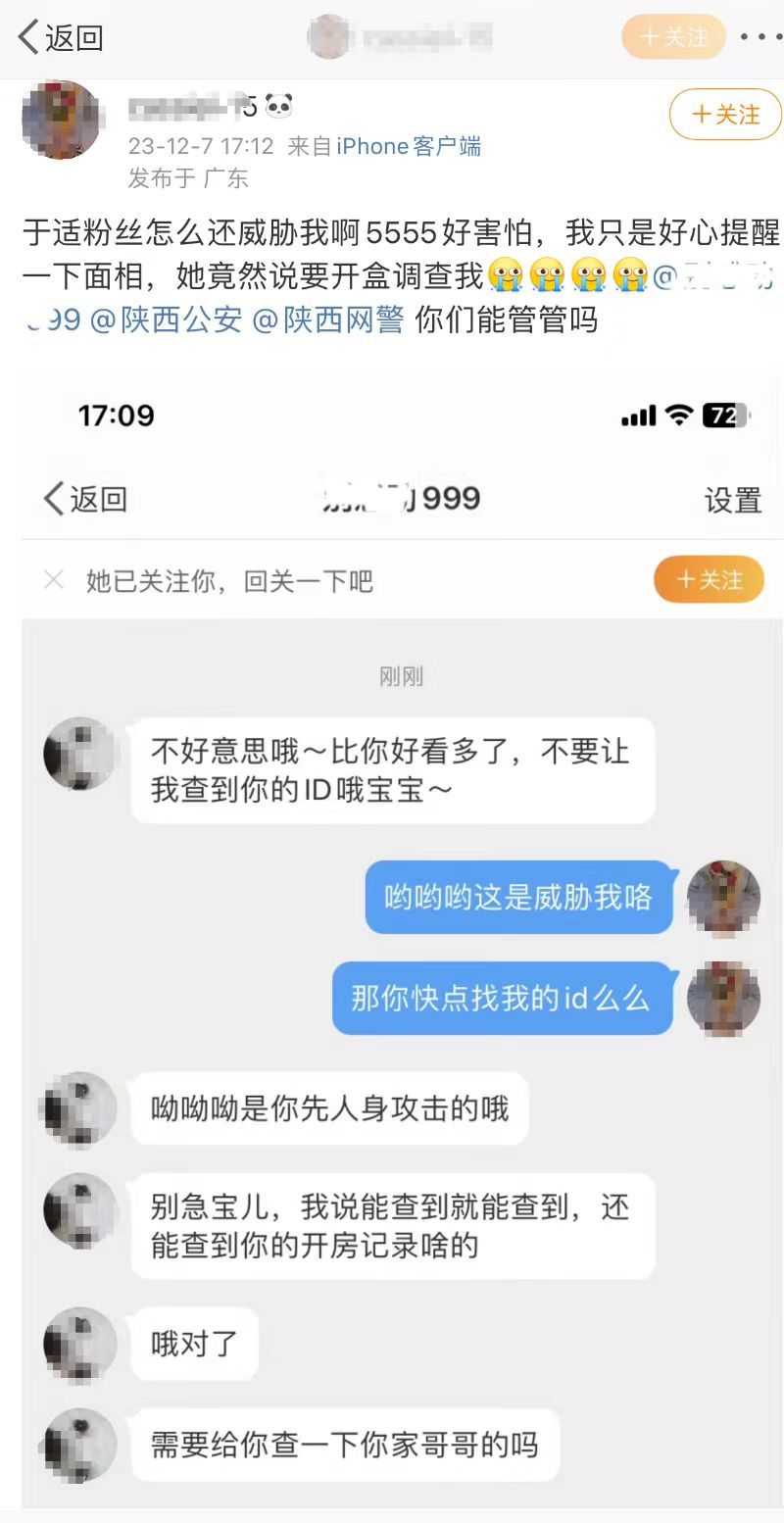The width and height of the screenshot is (784, 1523).
Task: Open the post author's profile avatar
Action: click(61, 120)
